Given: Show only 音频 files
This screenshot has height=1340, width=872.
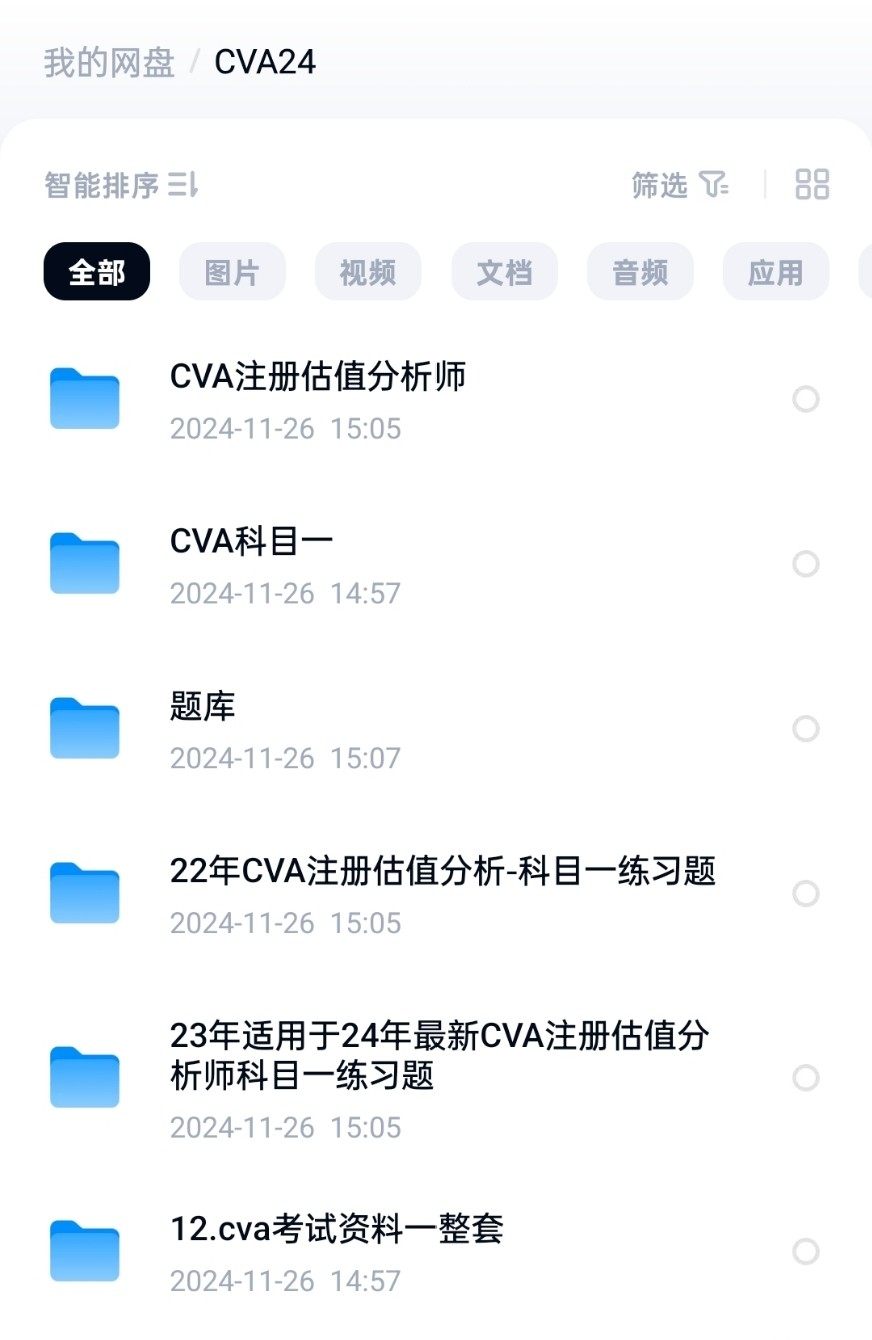Looking at the screenshot, I should (640, 272).
